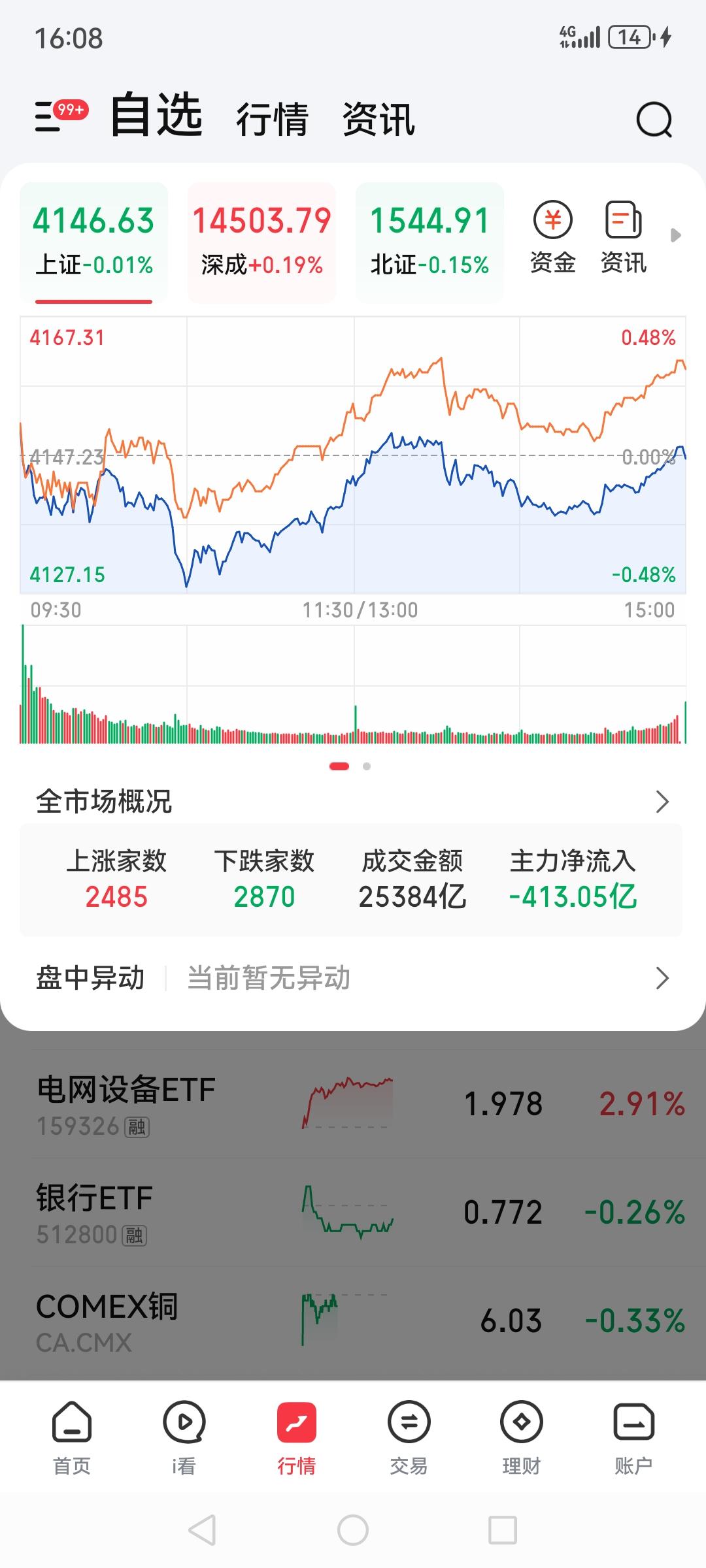Open COMEX铜 mini chart thumbnail
The image size is (706, 1568).
[x=346, y=1316]
